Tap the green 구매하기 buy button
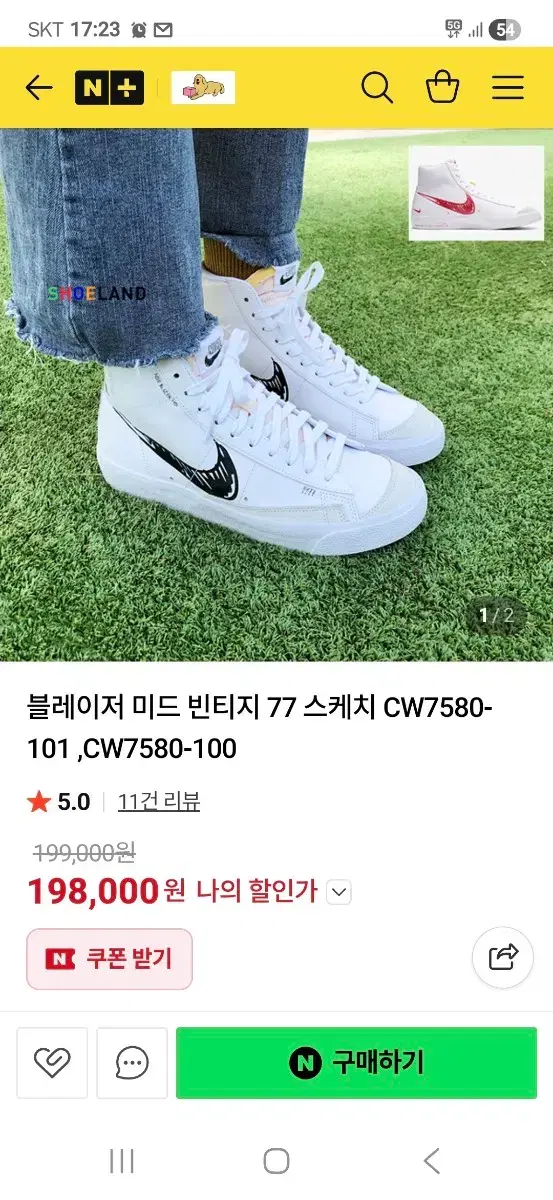 pos(357,1062)
